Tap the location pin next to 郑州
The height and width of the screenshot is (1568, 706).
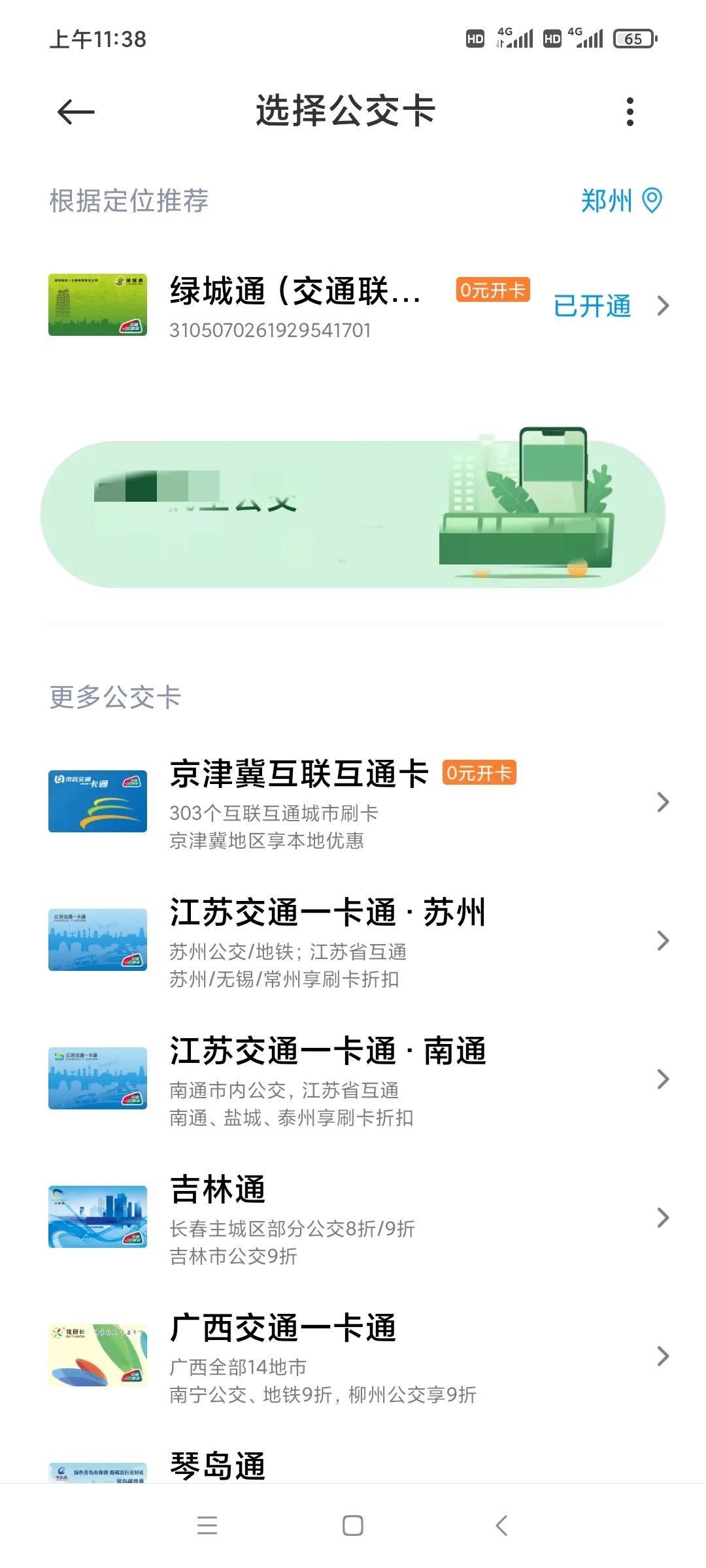[x=652, y=201]
